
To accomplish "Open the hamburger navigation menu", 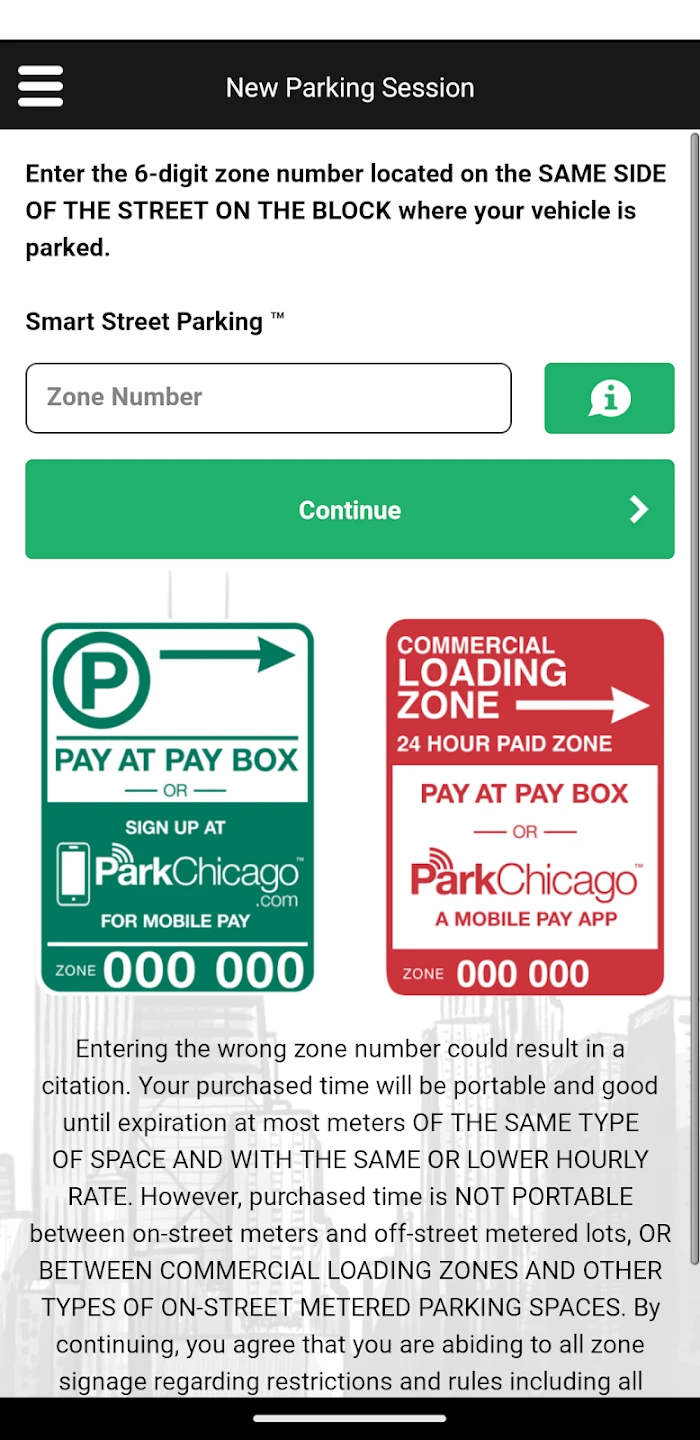I will 40,86.
